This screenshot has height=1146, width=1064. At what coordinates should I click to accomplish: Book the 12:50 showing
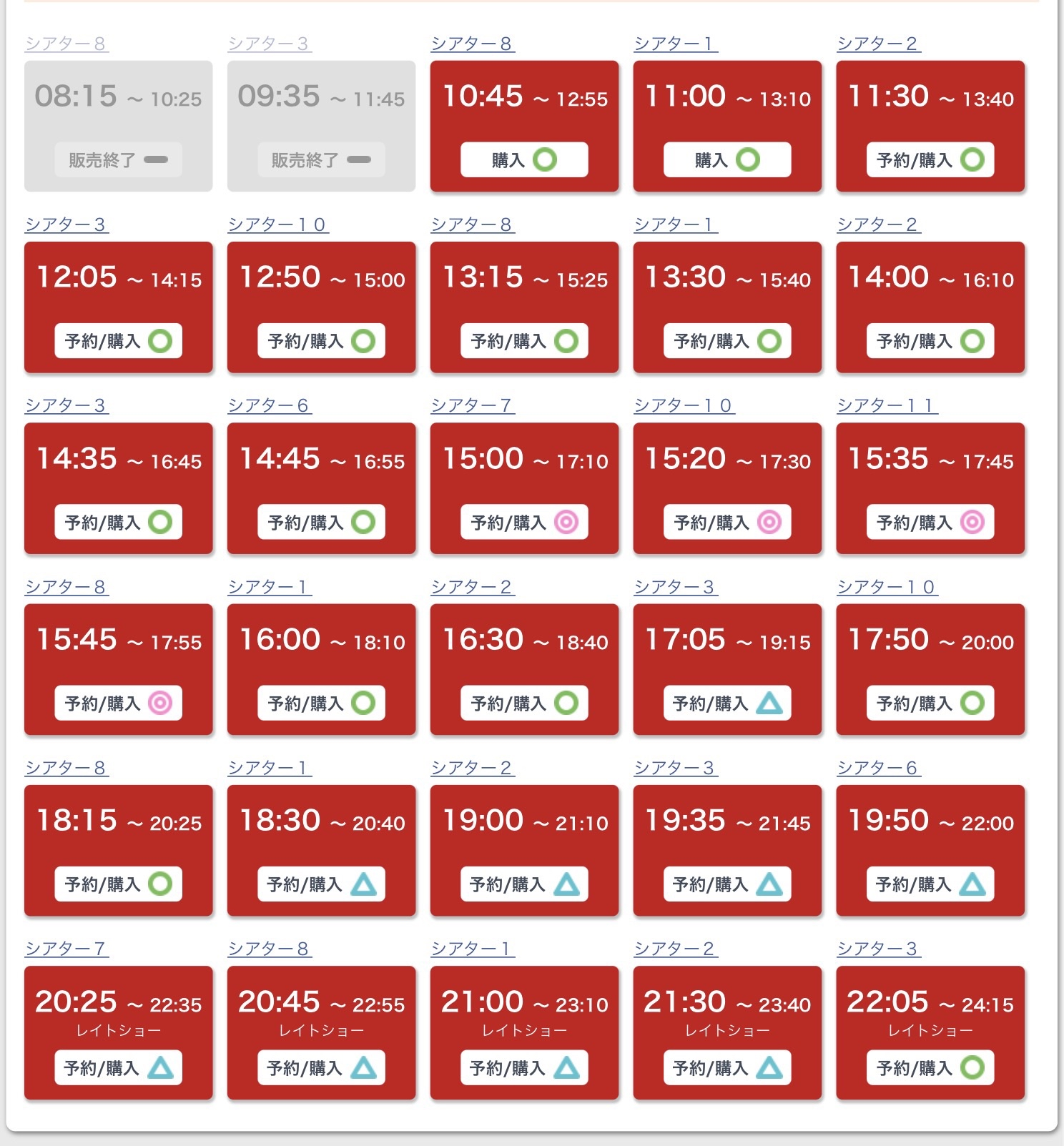(321, 341)
